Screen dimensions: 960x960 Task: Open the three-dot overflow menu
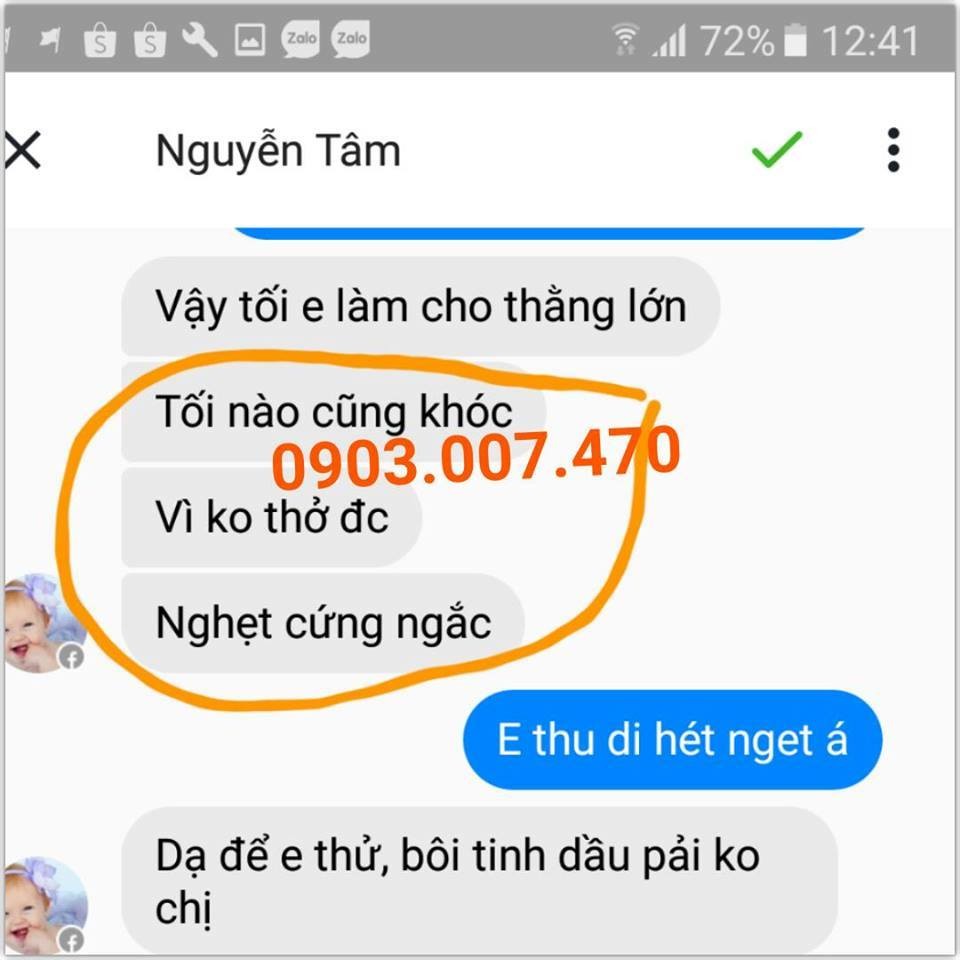point(893,150)
